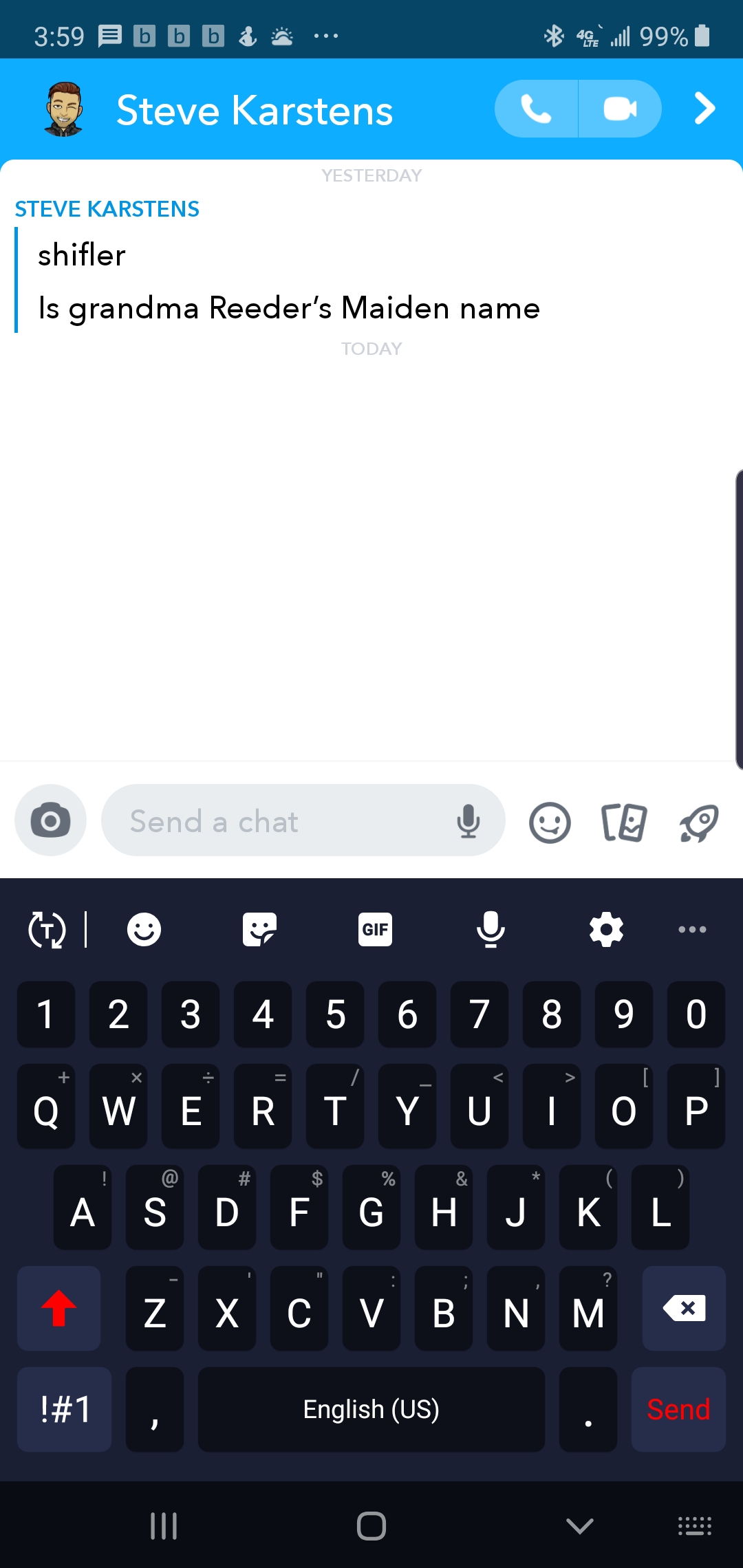Start a video call with Steve Karstens
The height and width of the screenshot is (1568, 743).
click(620, 109)
